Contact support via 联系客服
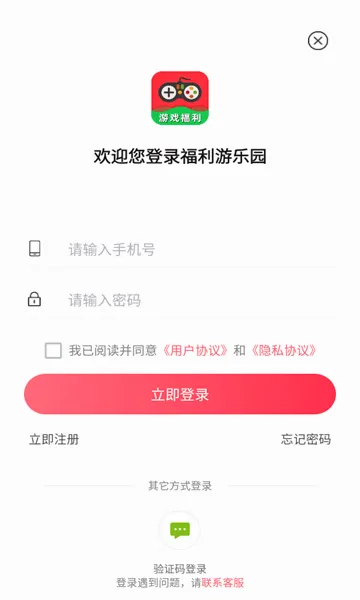The width and height of the screenshot is (360, 600). [223, 583]
